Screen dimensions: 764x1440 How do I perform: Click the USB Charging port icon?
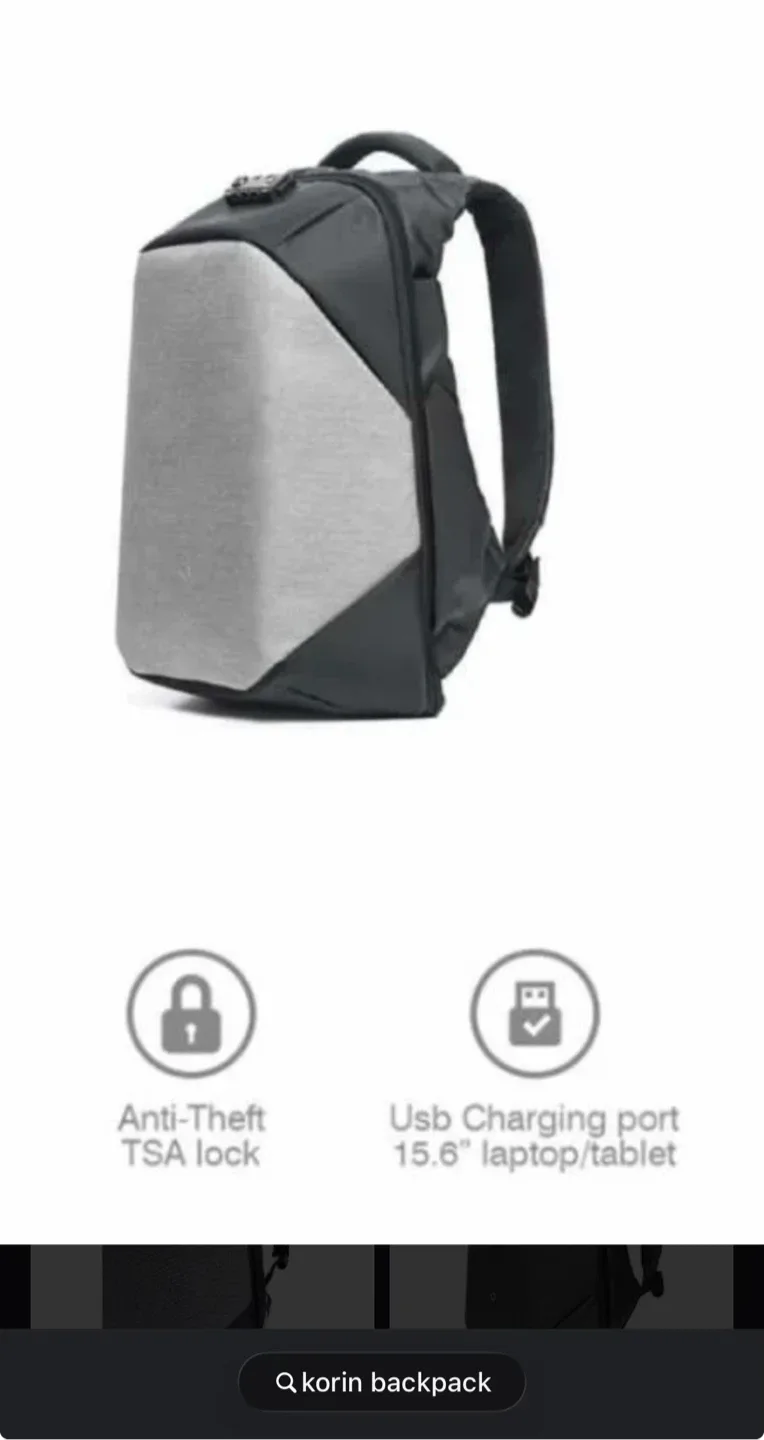[x=534, y=1013]
